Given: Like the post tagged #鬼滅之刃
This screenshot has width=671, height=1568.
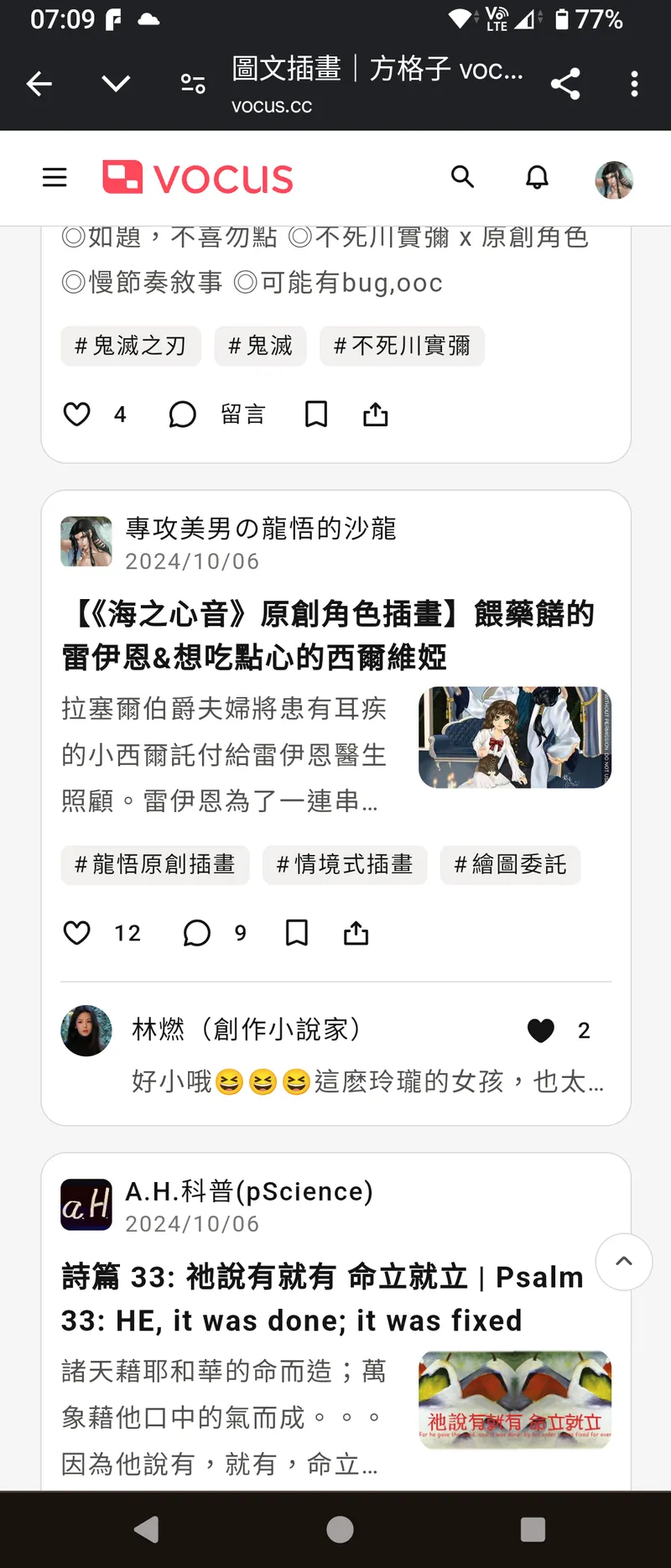Looking at the screenshot, I should point(77,414).
